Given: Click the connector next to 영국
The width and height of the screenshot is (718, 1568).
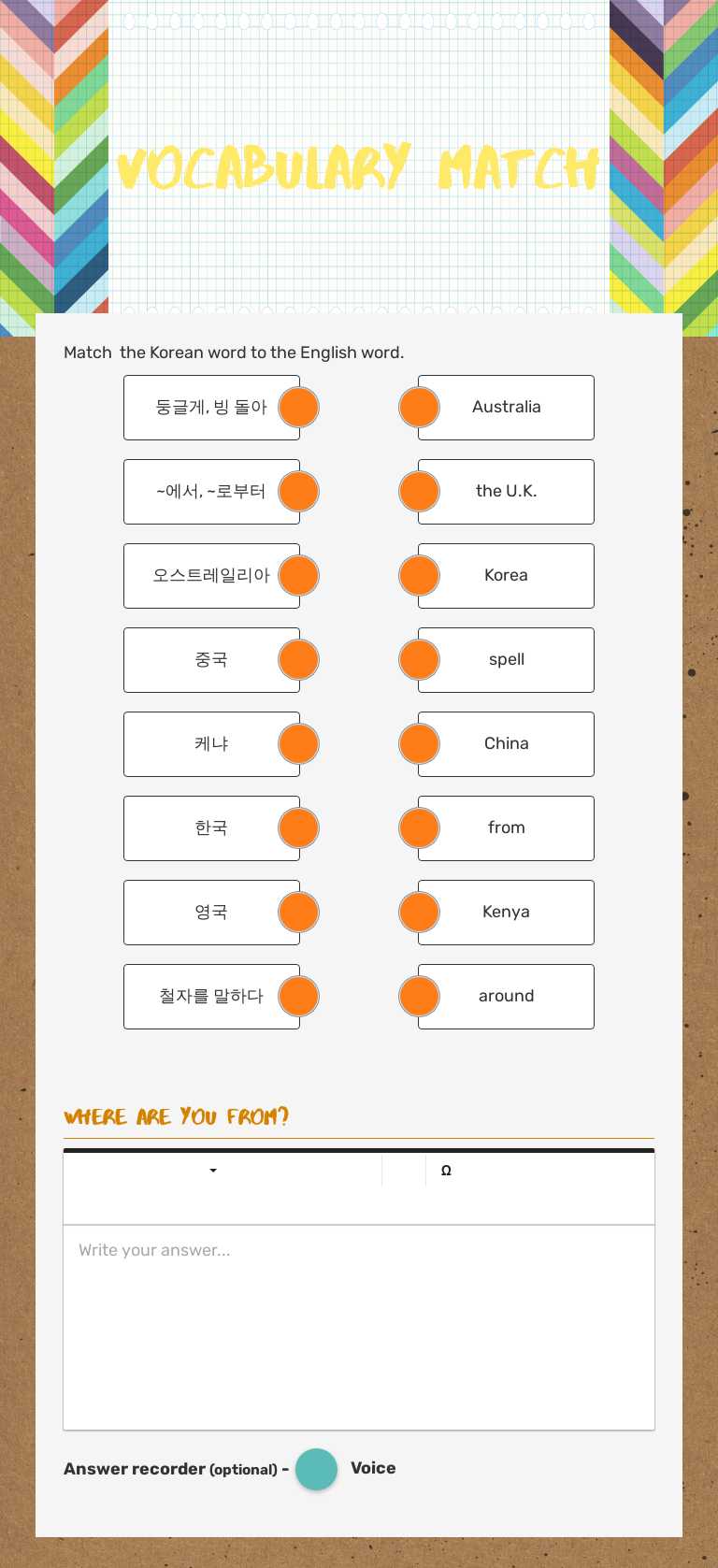Looking at the screenshot, I should click(x=298, y=912).
